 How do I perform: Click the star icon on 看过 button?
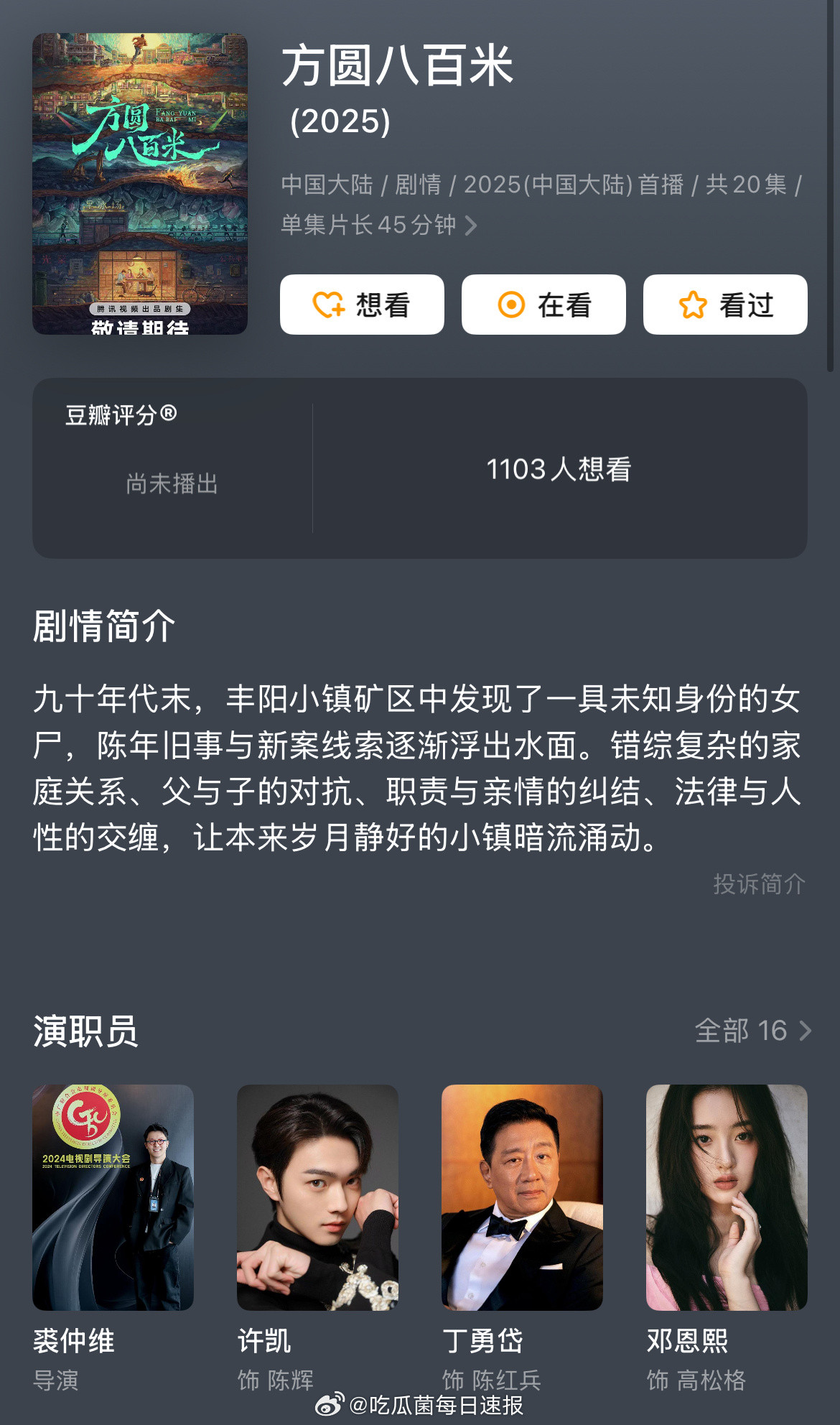693,305
